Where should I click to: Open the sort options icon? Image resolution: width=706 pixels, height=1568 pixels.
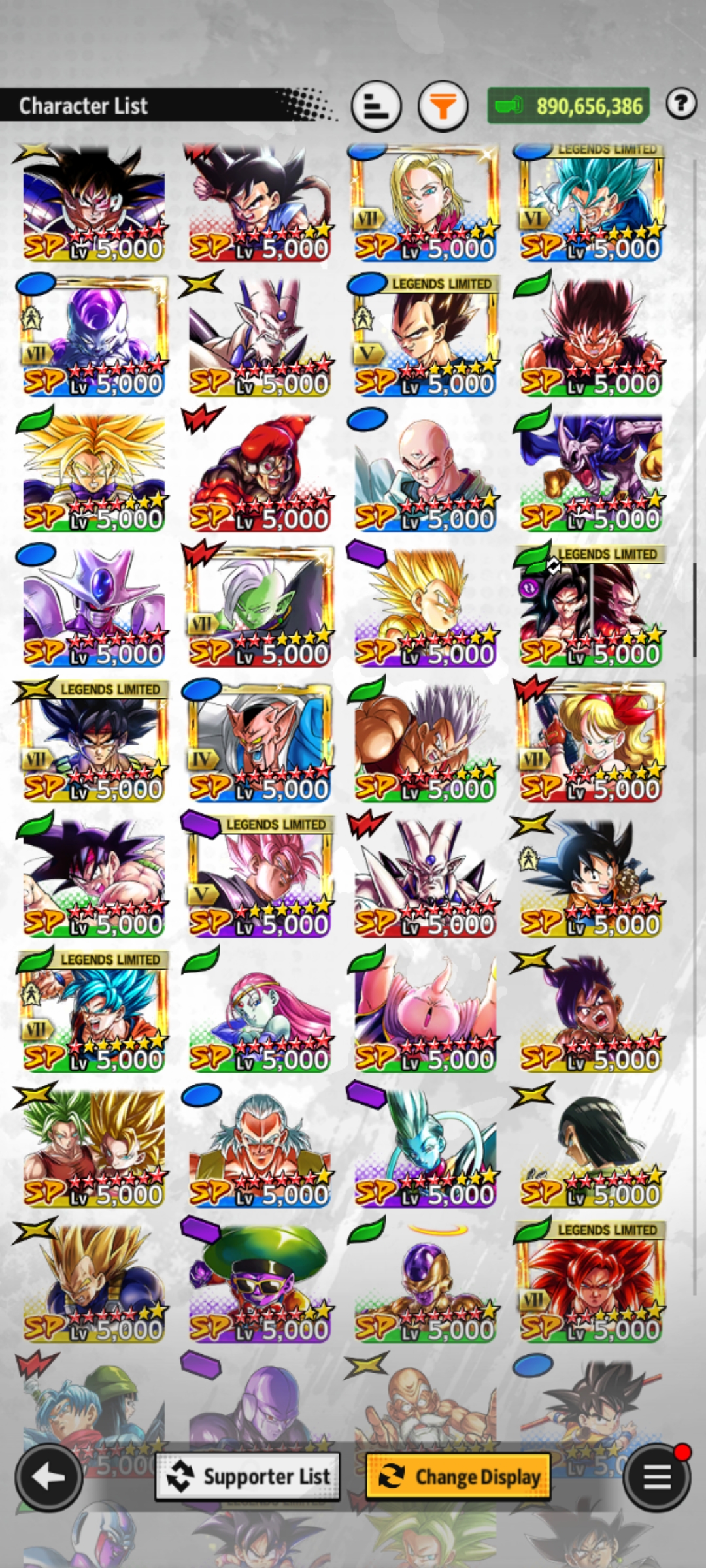click(376, 105)
